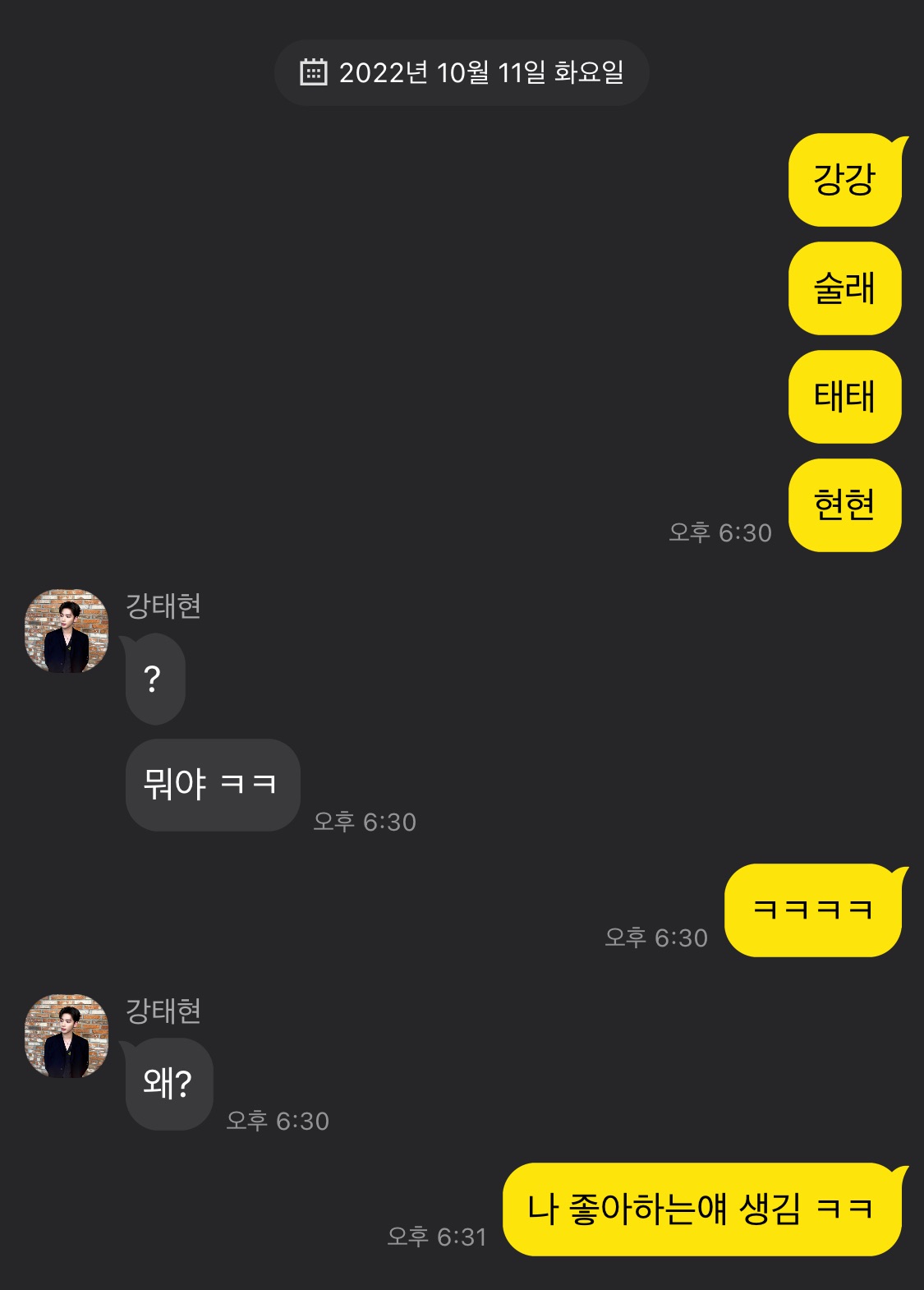Image resolution: width=924 pixels, height=1290 pixels.
Task: Open 강태현's profile photo next to the '왜?' message
Action: [x=67, y=1036]
